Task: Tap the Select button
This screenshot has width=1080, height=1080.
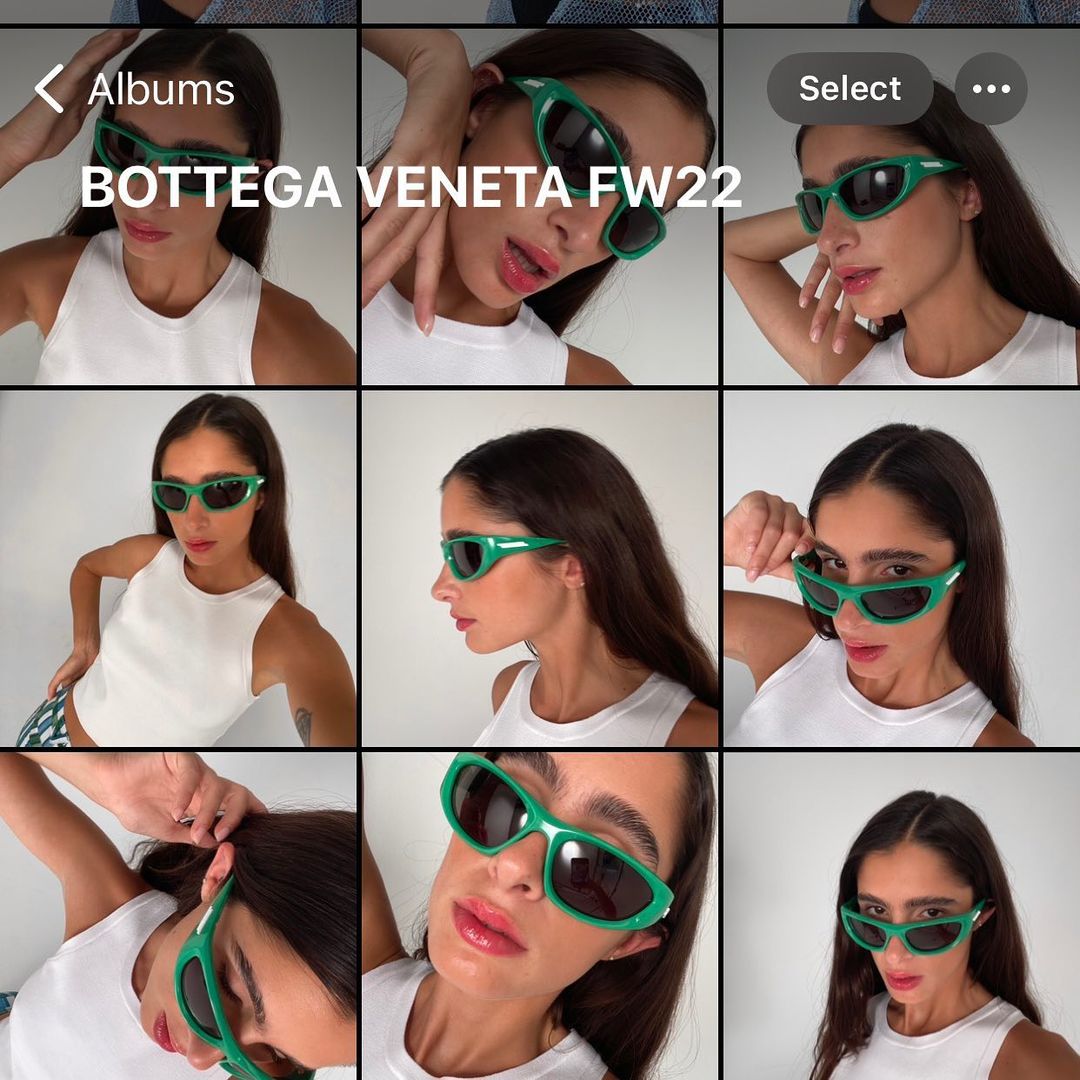Action: pos(849,89)
